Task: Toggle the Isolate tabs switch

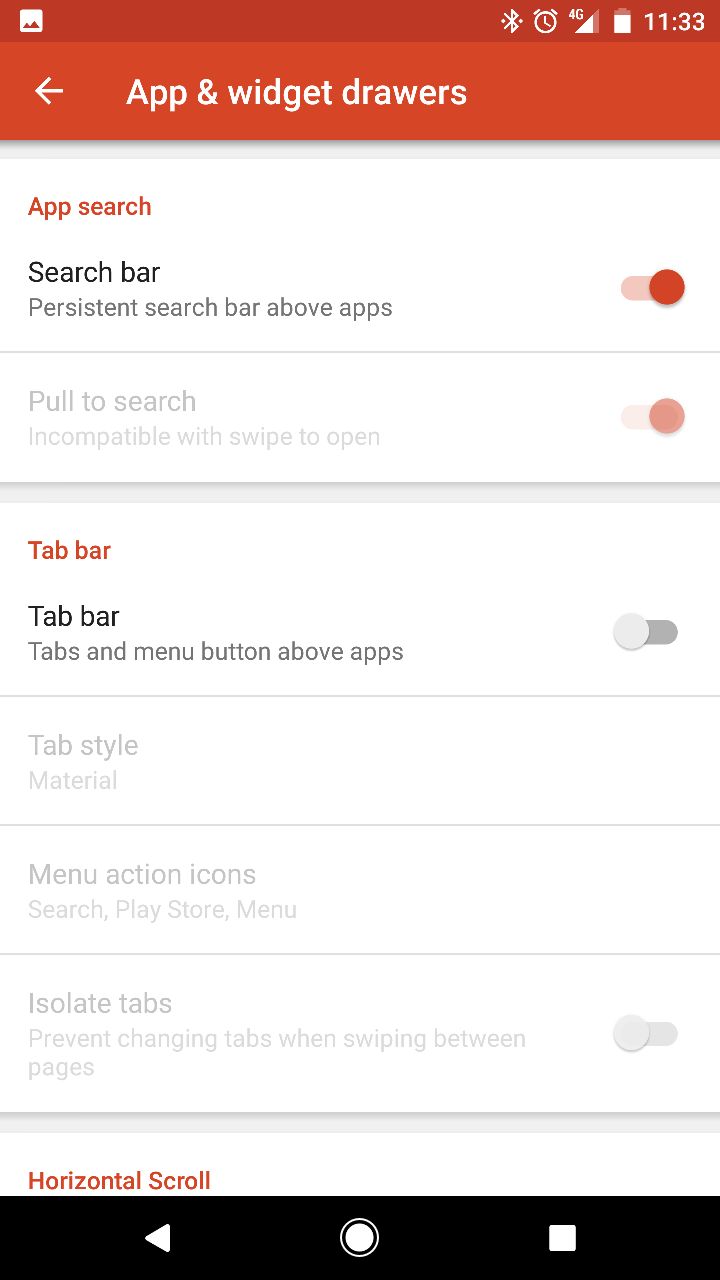Action: tap(646, 1033)
